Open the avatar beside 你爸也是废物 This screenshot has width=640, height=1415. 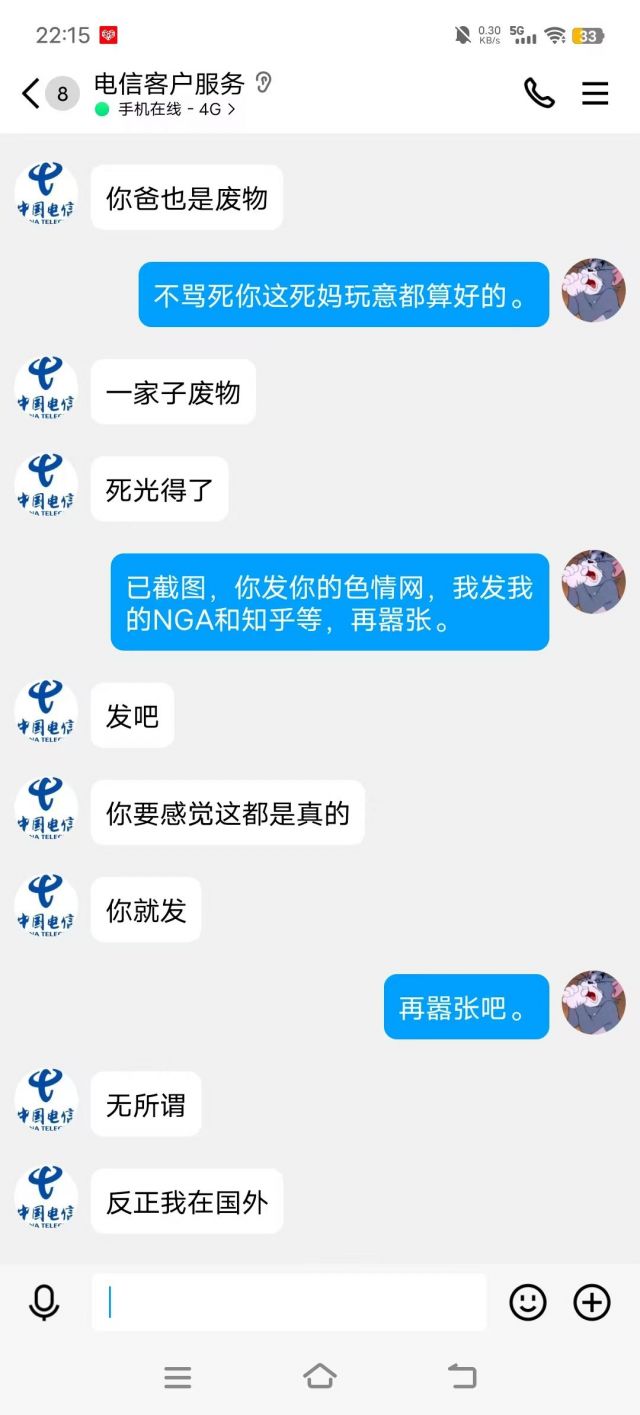(46, 197)
